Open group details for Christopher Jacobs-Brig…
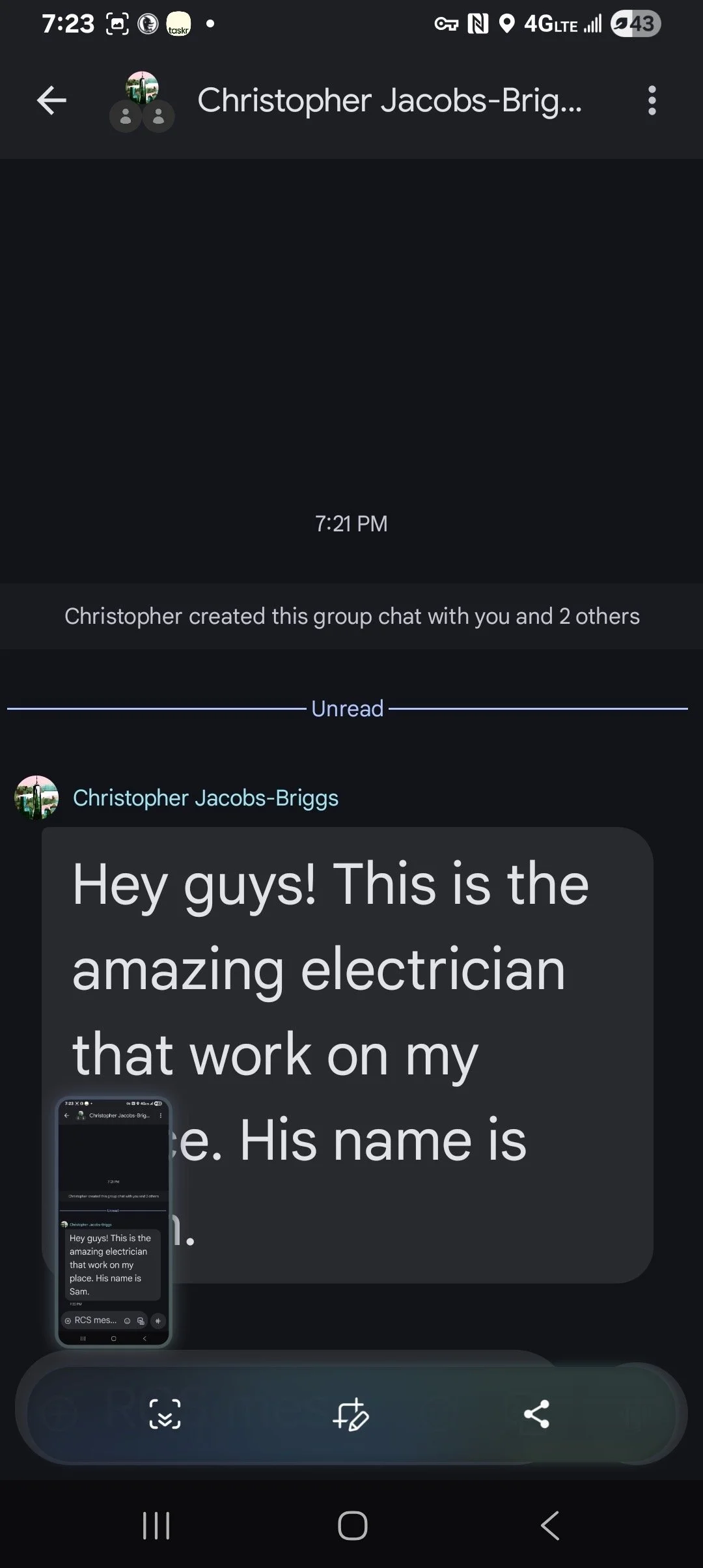This screenshot has width=703, height=1568. coord(389,101)
